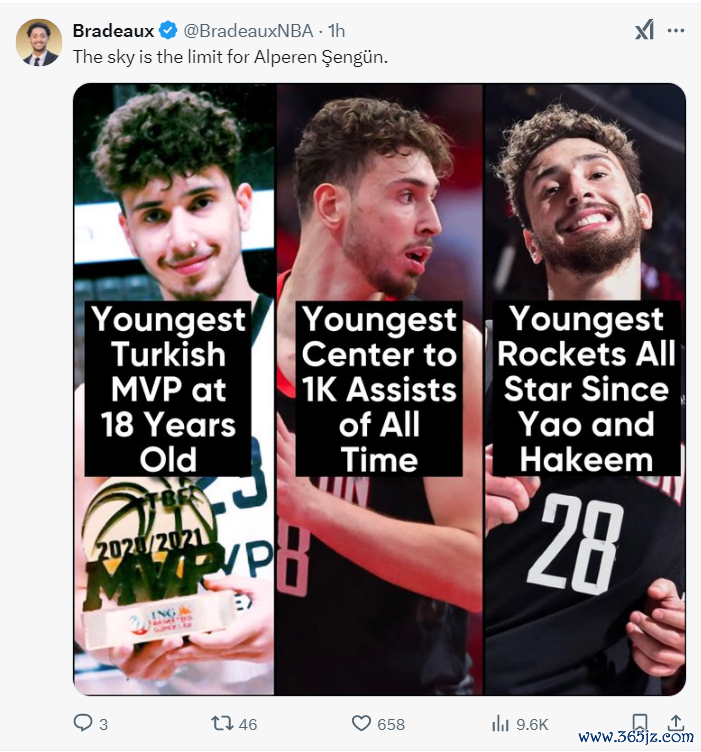The height and width of the screenshot is (752, 701).
Task: Bookmark this tweet
Action: pos(640,721)
